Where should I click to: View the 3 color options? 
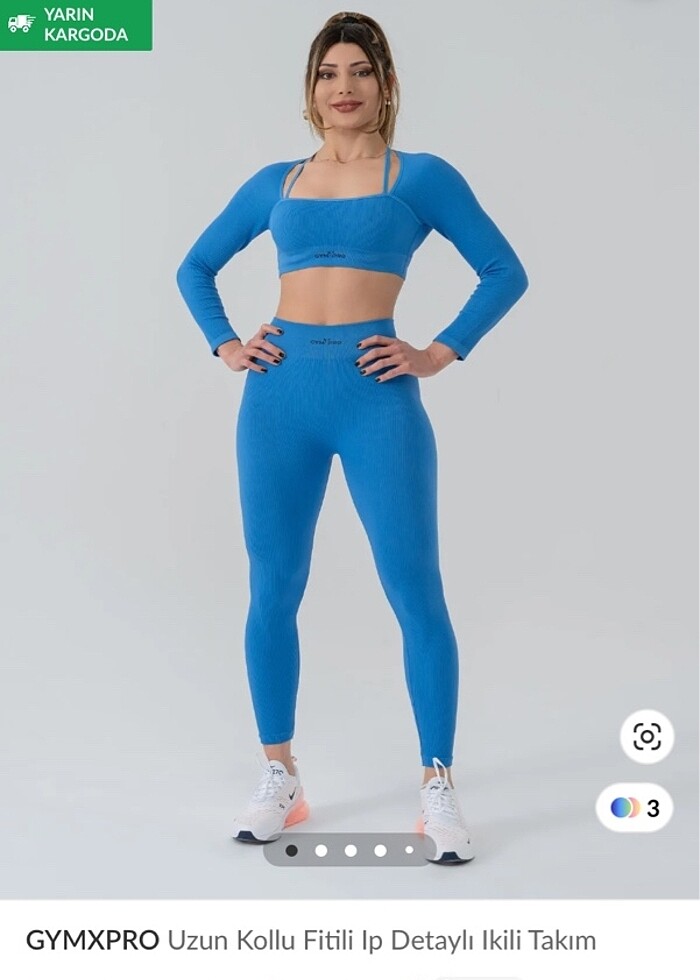(634, 808)
